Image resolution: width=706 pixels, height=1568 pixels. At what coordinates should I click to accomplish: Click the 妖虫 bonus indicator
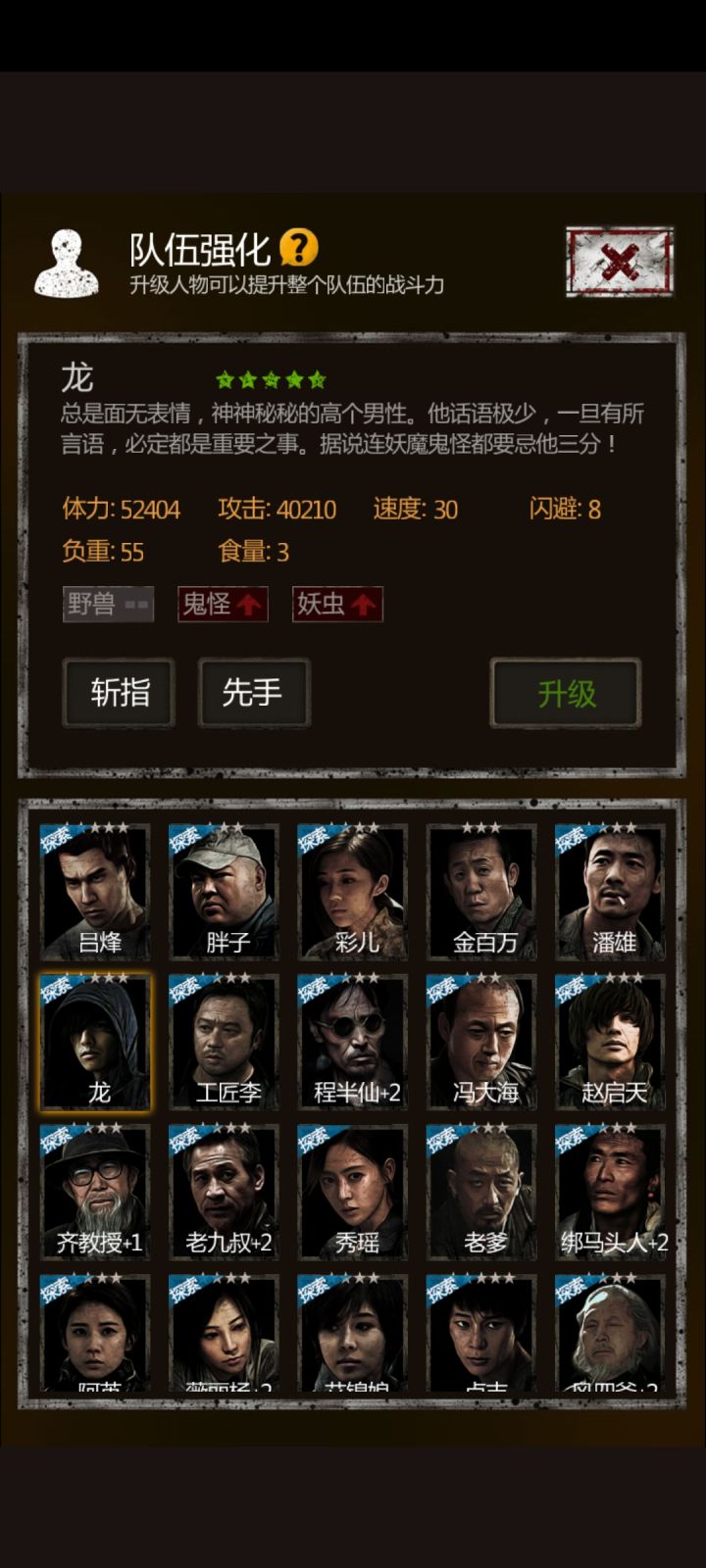337,605
